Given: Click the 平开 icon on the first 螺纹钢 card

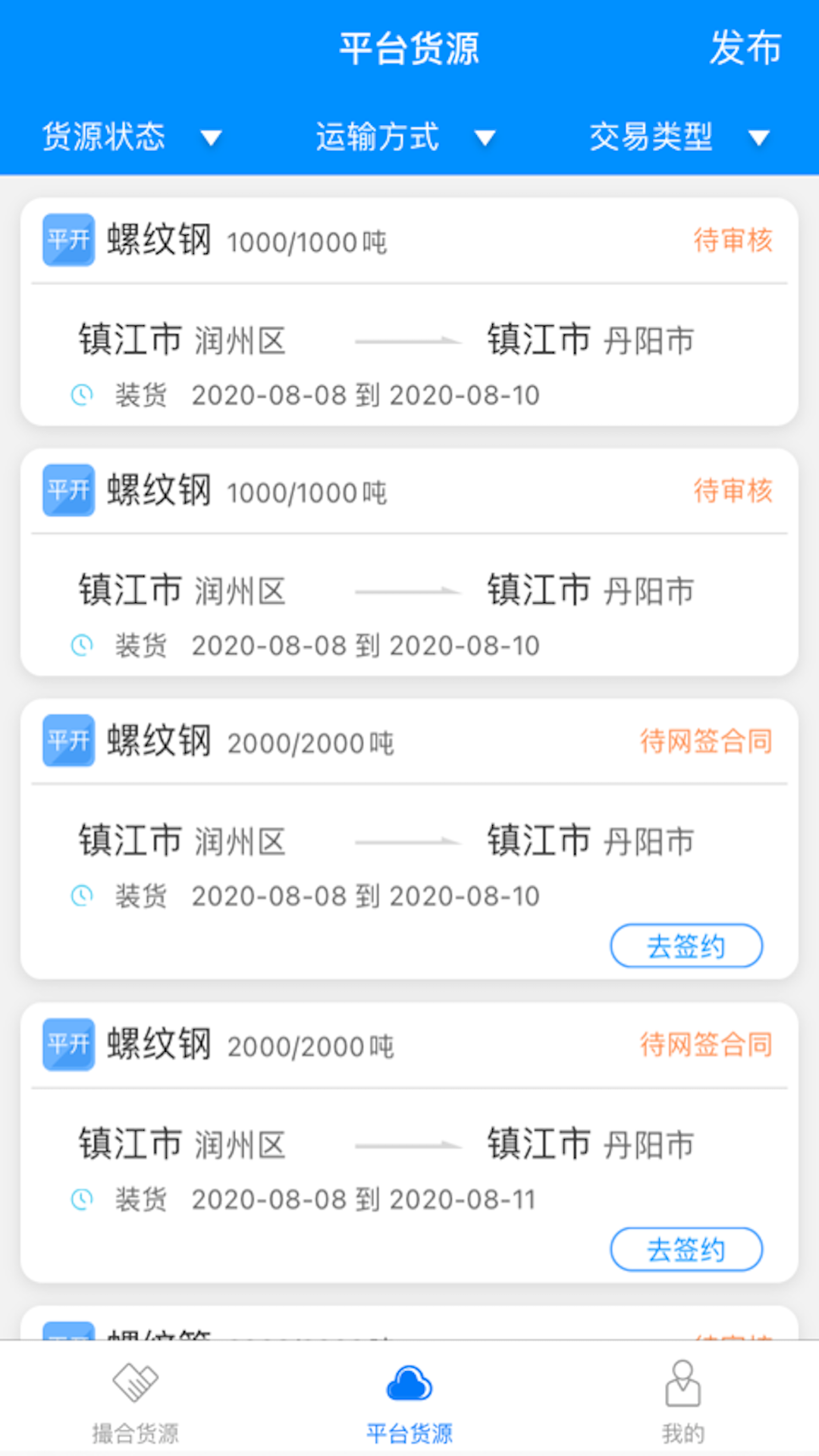Looking at the screenshot, I should tap(67, 241).
